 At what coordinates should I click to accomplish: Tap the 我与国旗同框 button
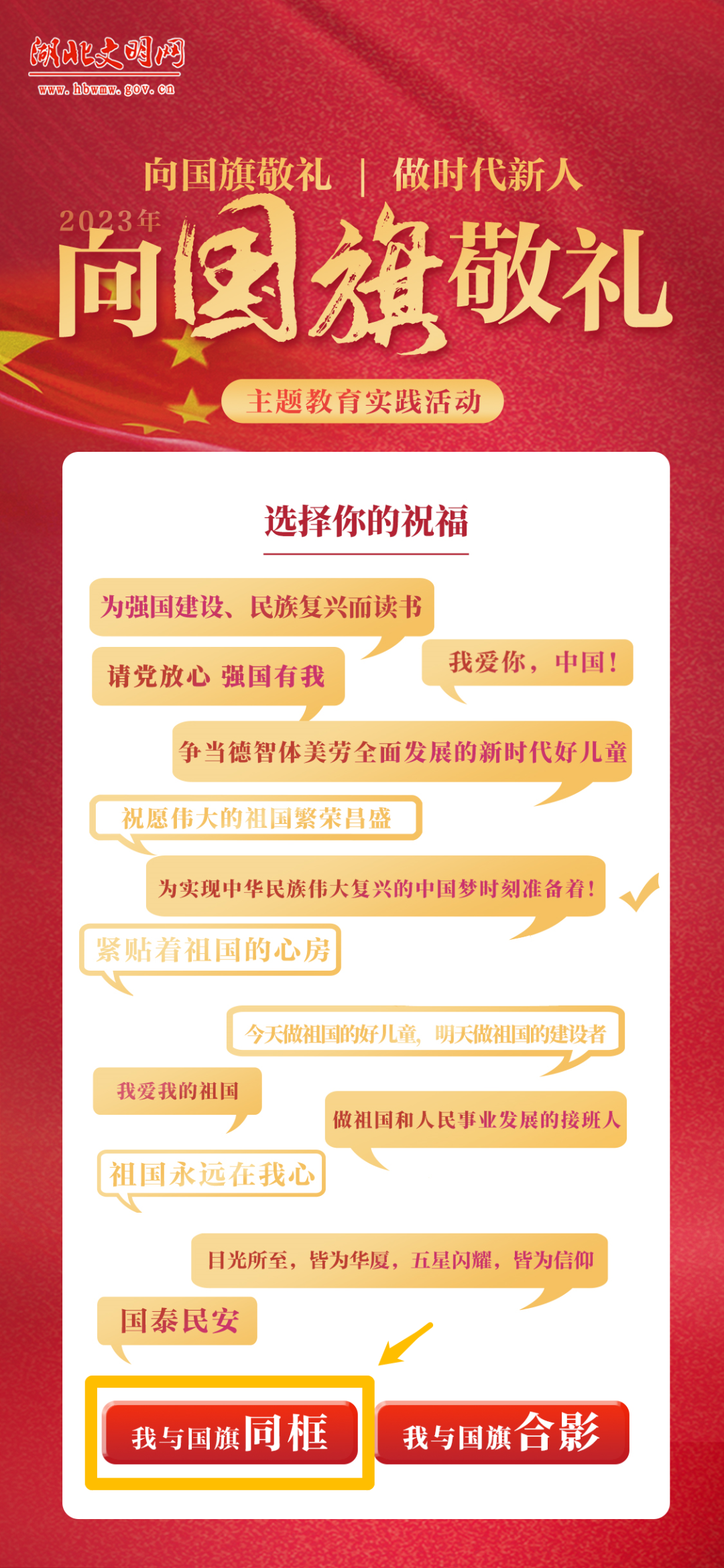click(x=229, y=1431)
